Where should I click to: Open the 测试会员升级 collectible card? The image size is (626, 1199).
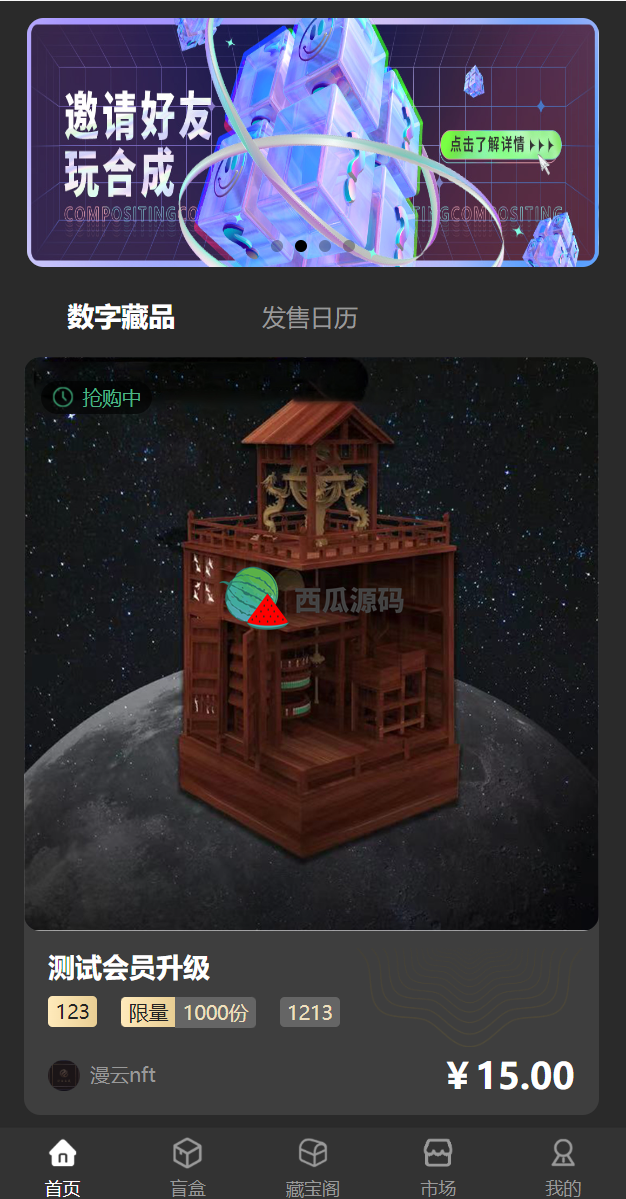coord(312,736)
